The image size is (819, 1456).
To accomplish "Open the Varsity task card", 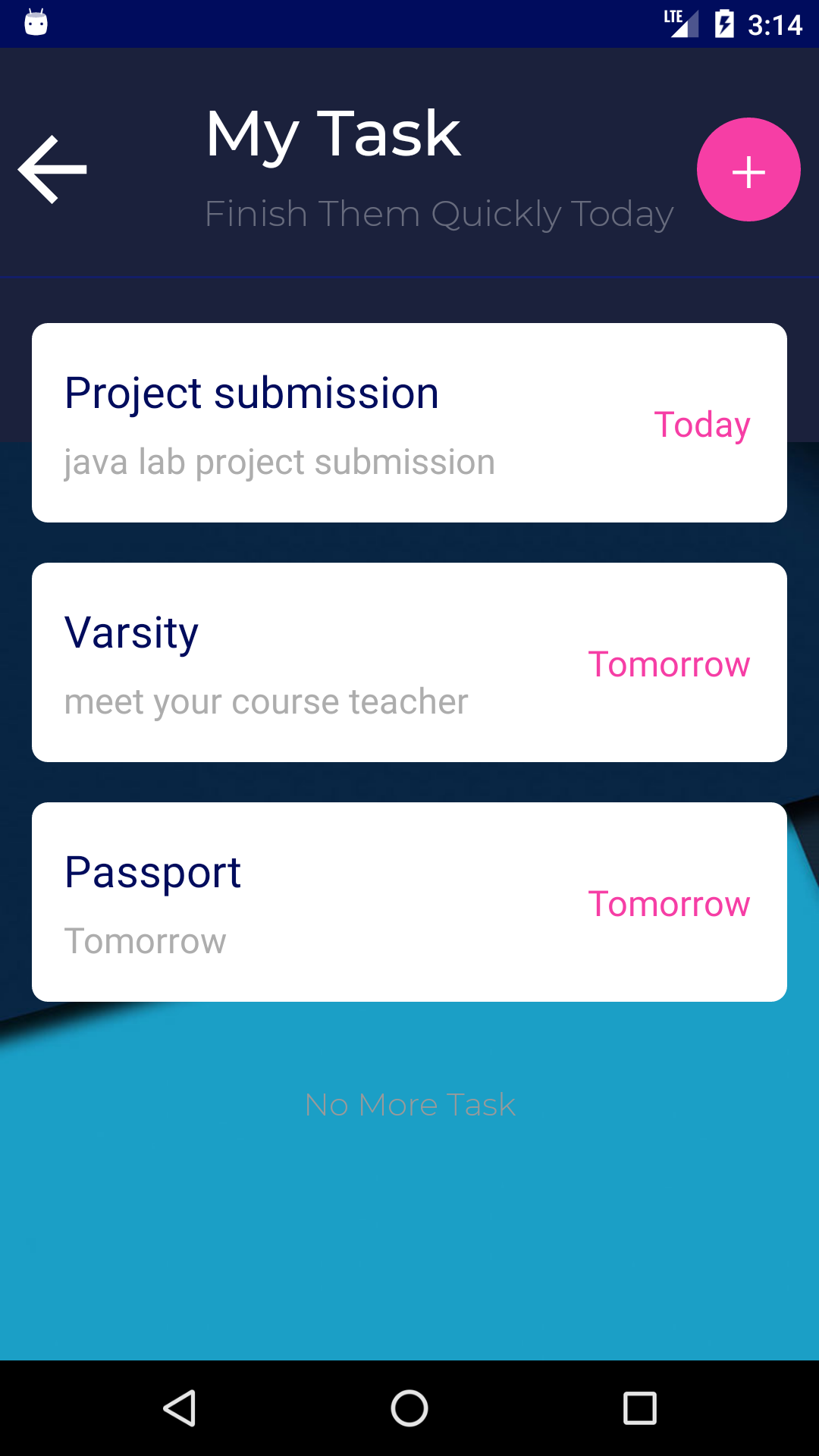I will (409, 663).
